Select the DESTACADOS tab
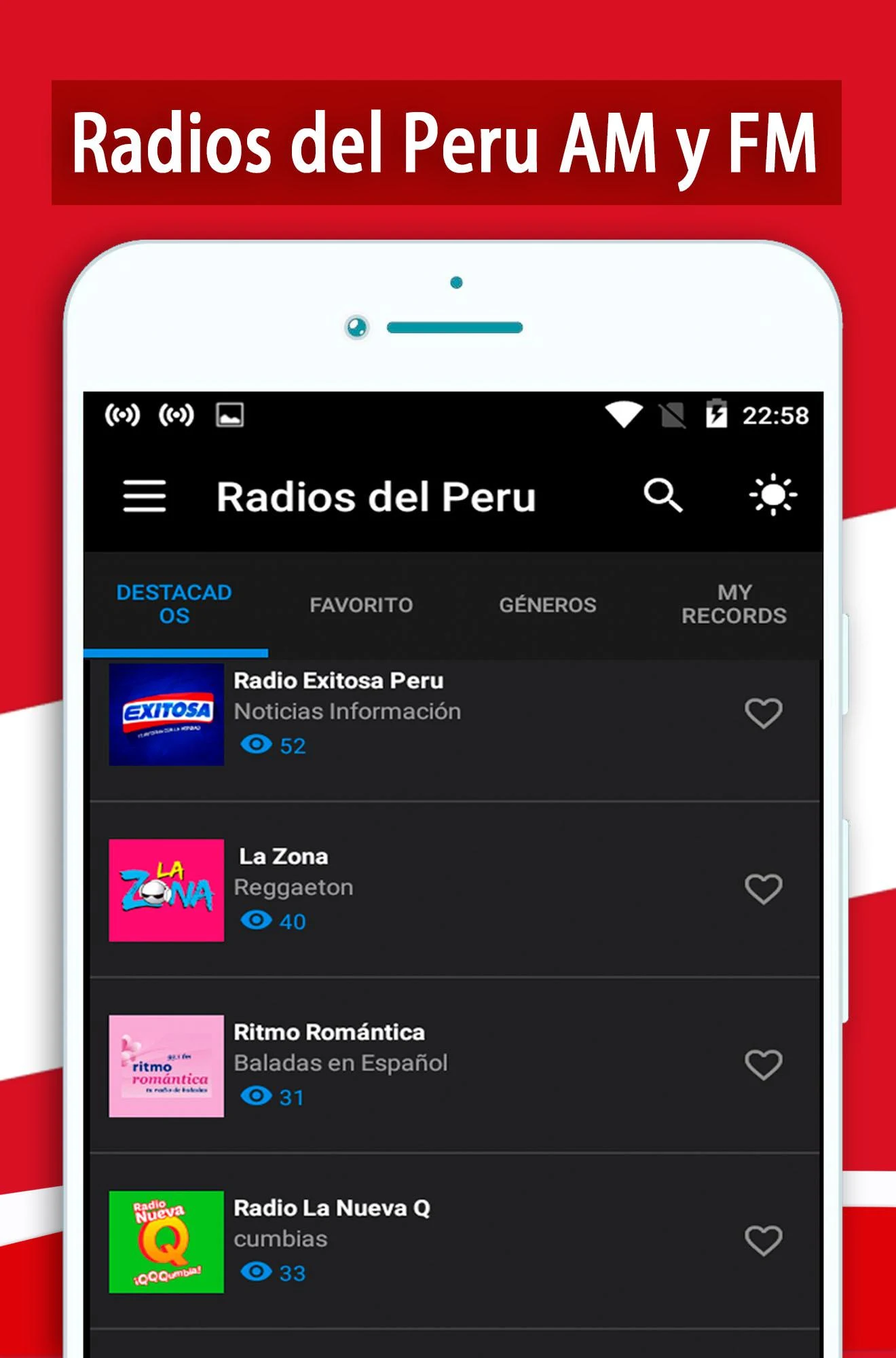This screenshot has width=896, height=1358. 174,604
